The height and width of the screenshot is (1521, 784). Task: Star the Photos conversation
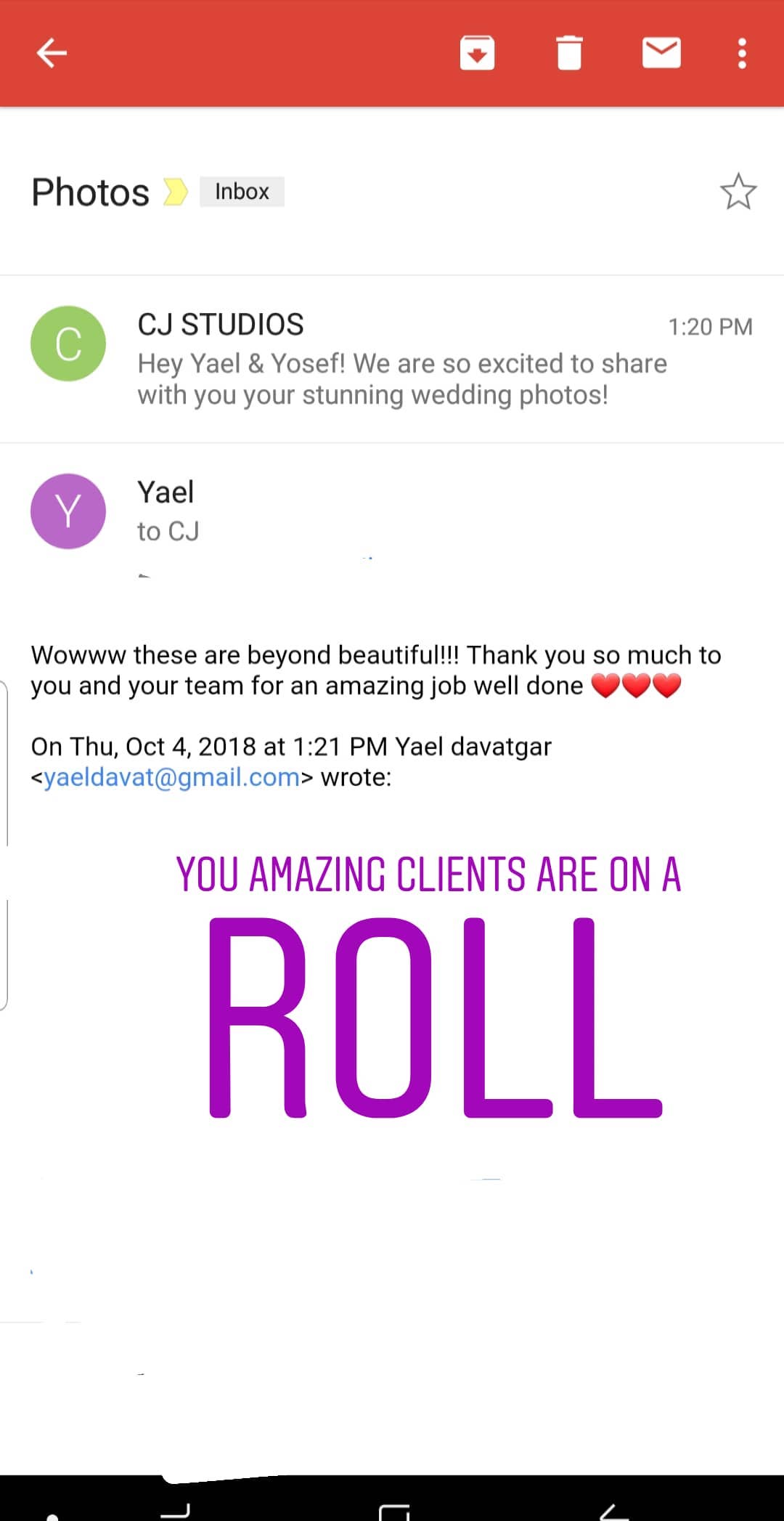(738, 192)
